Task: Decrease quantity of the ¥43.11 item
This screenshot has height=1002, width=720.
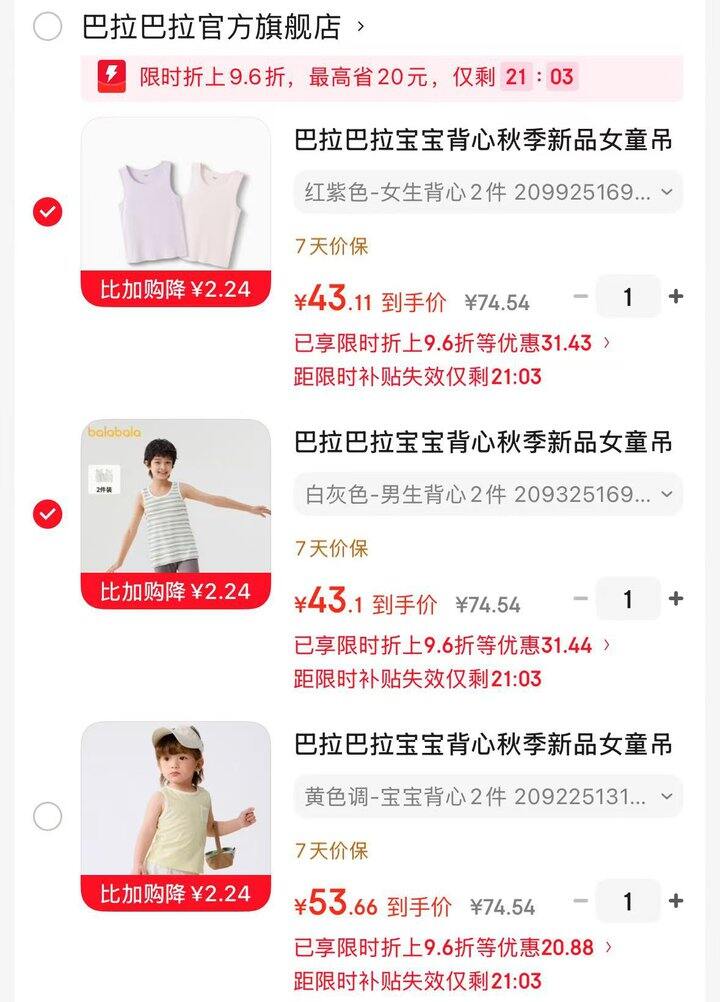Action: click(x=580, y=296)
